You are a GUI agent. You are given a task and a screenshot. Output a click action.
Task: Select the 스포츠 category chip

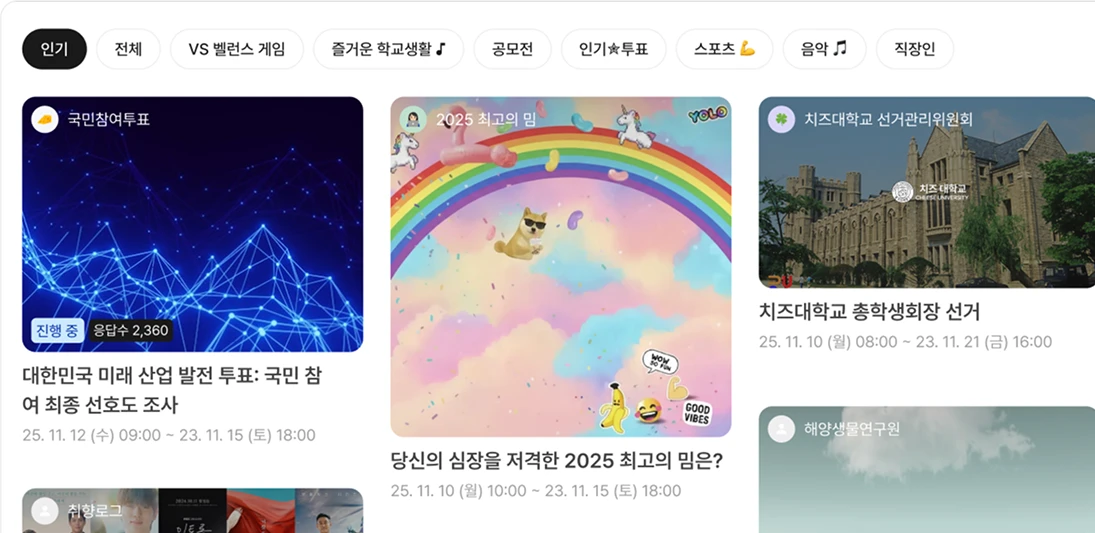coord(724,49)
